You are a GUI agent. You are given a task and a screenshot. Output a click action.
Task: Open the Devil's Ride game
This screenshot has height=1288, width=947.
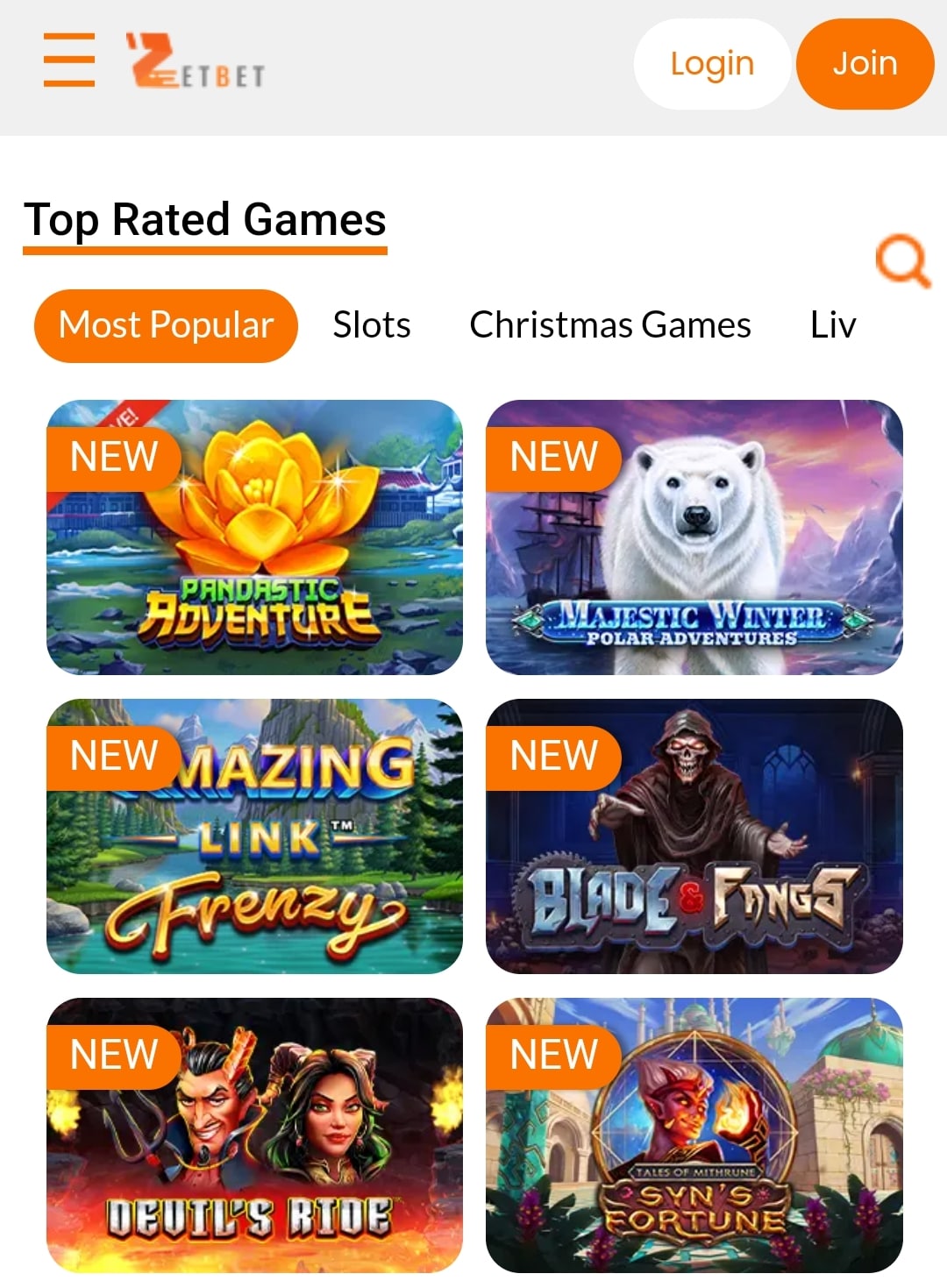pyautogui.click(x=254, y=1135)
